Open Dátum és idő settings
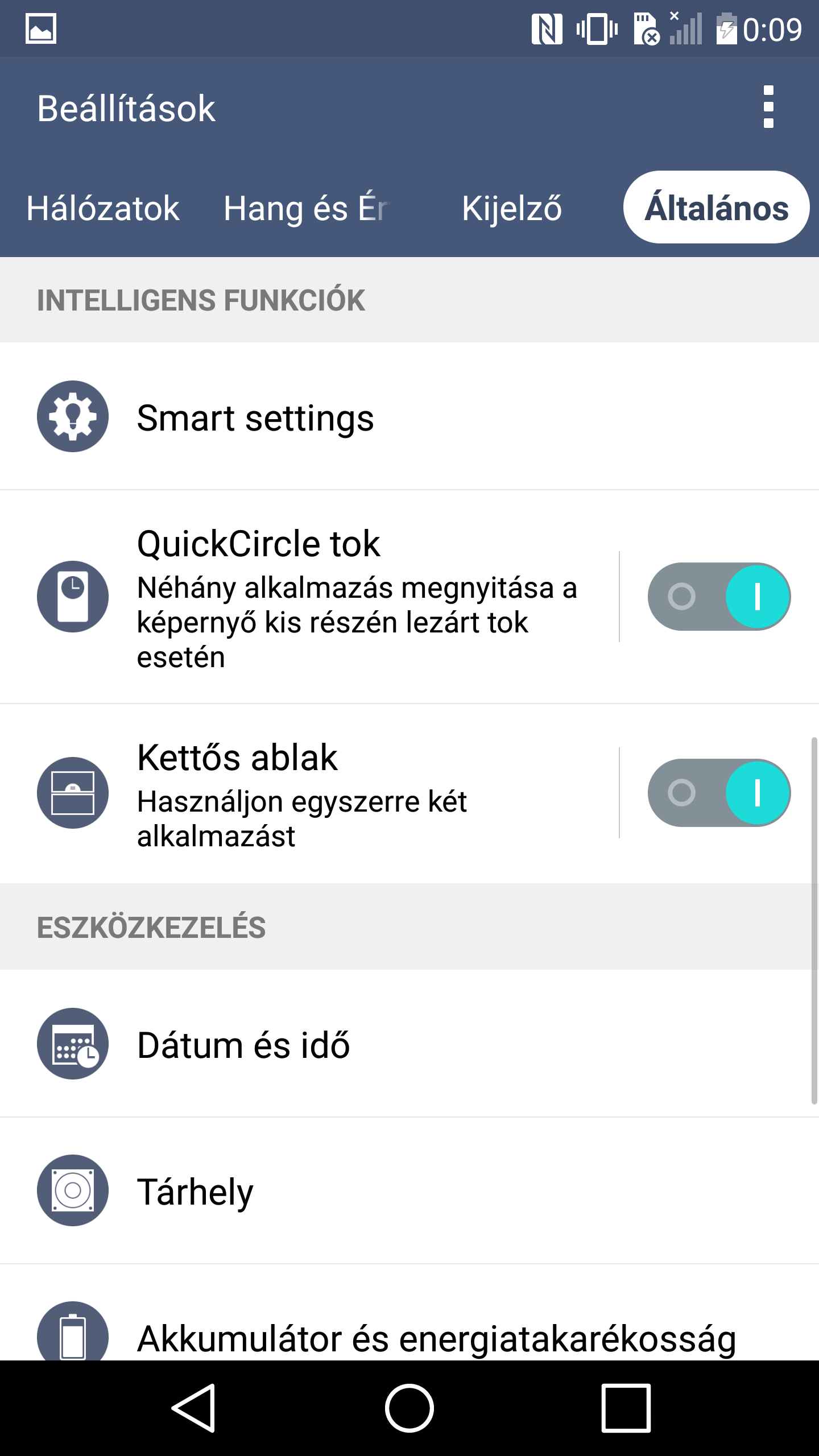Viewport: 819px width, 1456px height. click(x=409, y=1044)
